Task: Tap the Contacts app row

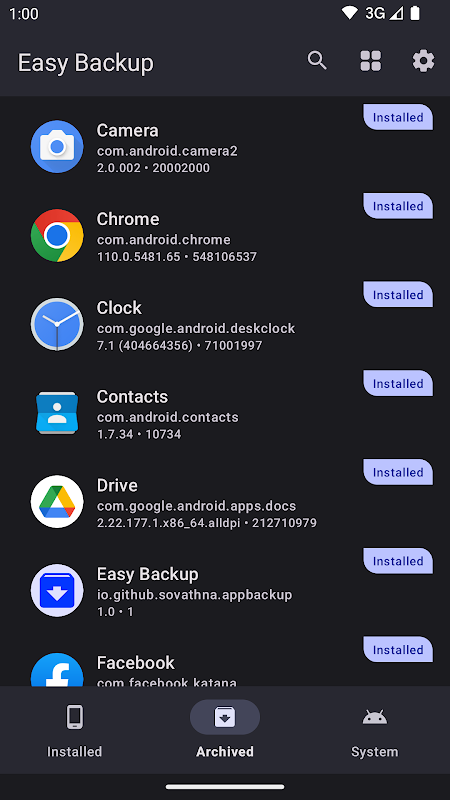Action: pos(225,413)
